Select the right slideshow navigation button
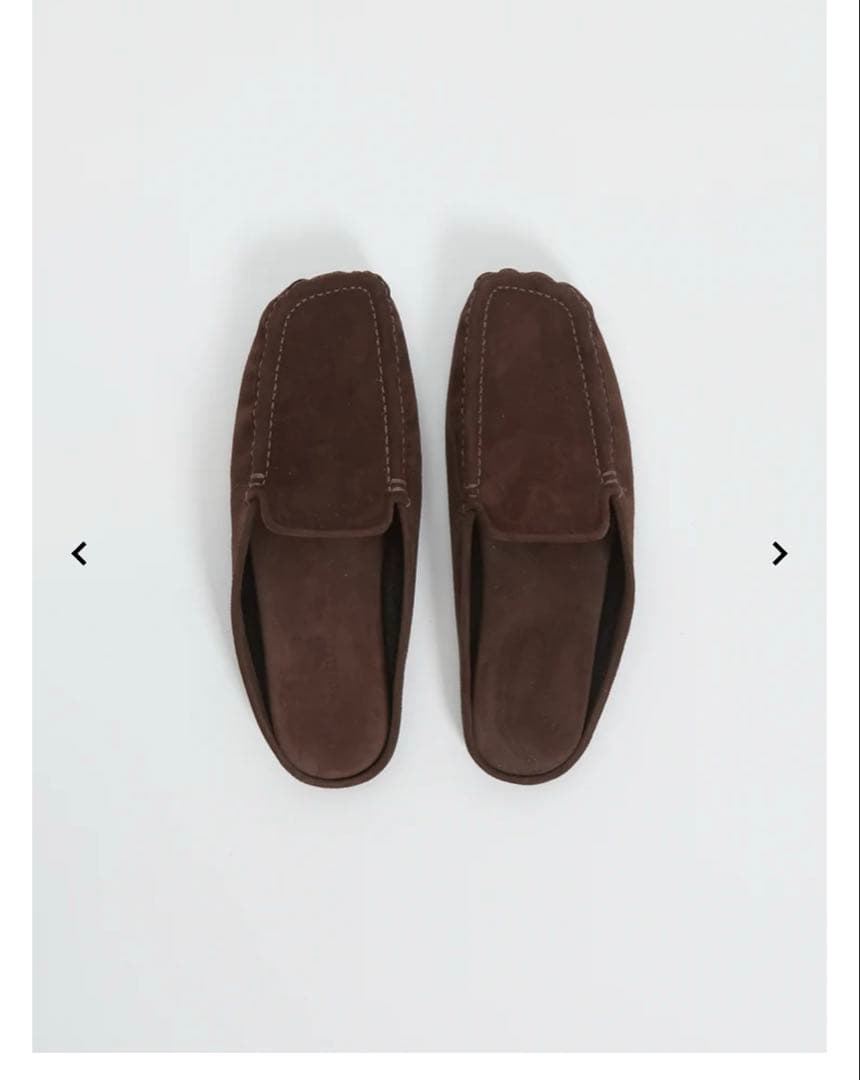The image size is (860, 1080). click(x=779, y=553)
